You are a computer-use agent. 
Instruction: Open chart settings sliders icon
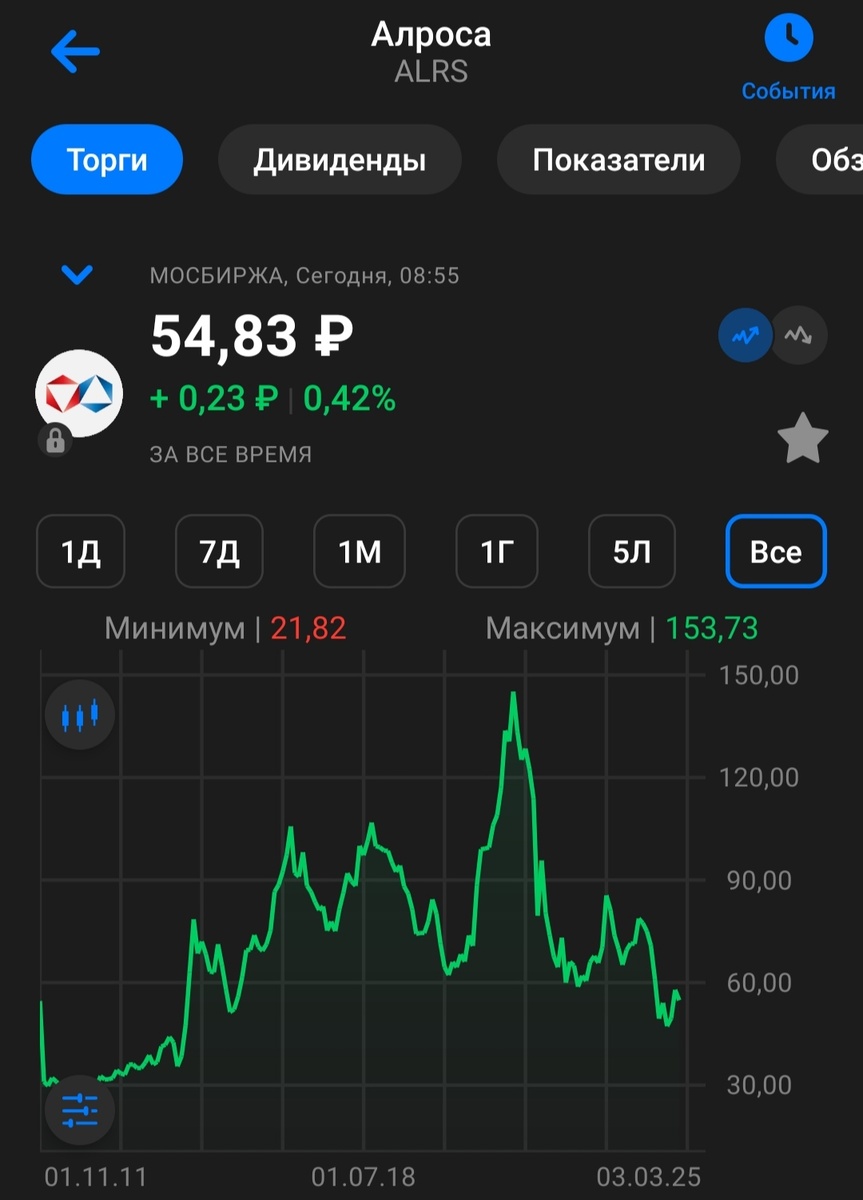coord(80,1110)
